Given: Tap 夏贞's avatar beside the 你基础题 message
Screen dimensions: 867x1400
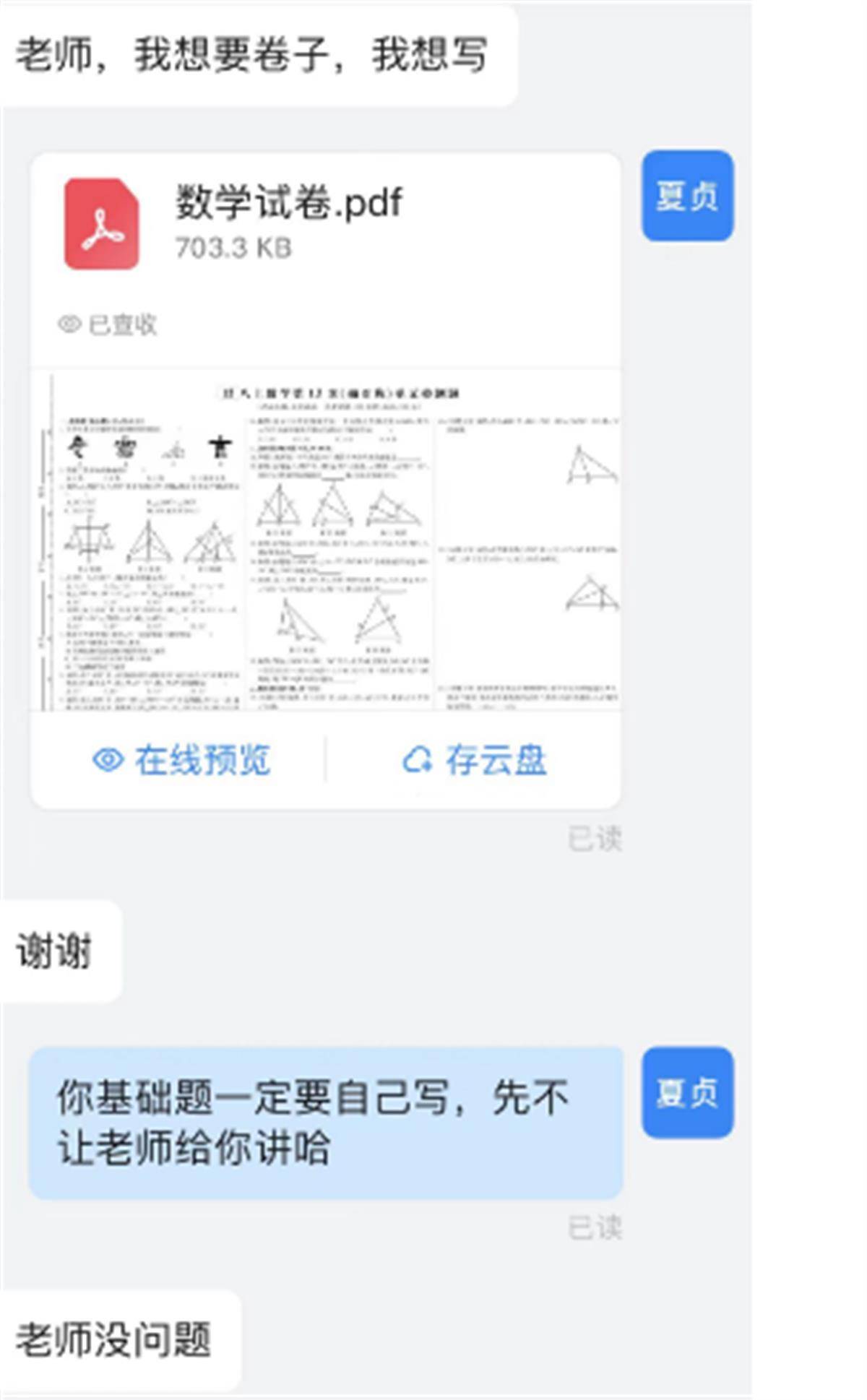Looking at the screenshot, I should [687, 1092].
